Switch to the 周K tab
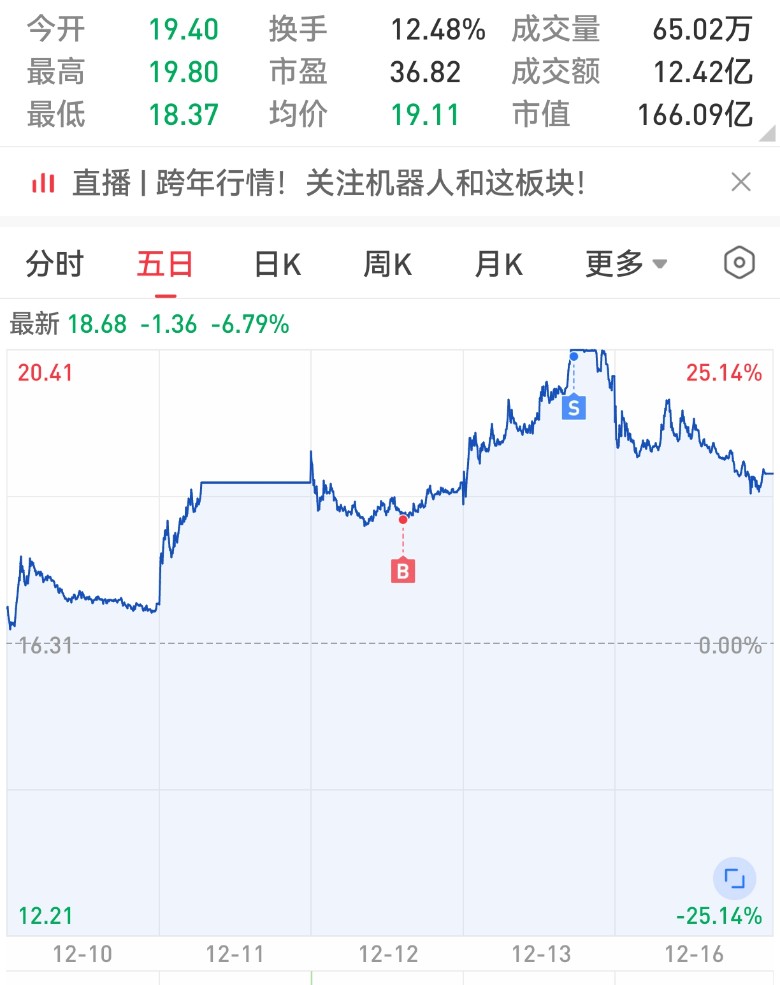Viewport: 780px width, 985px height. 387,264
